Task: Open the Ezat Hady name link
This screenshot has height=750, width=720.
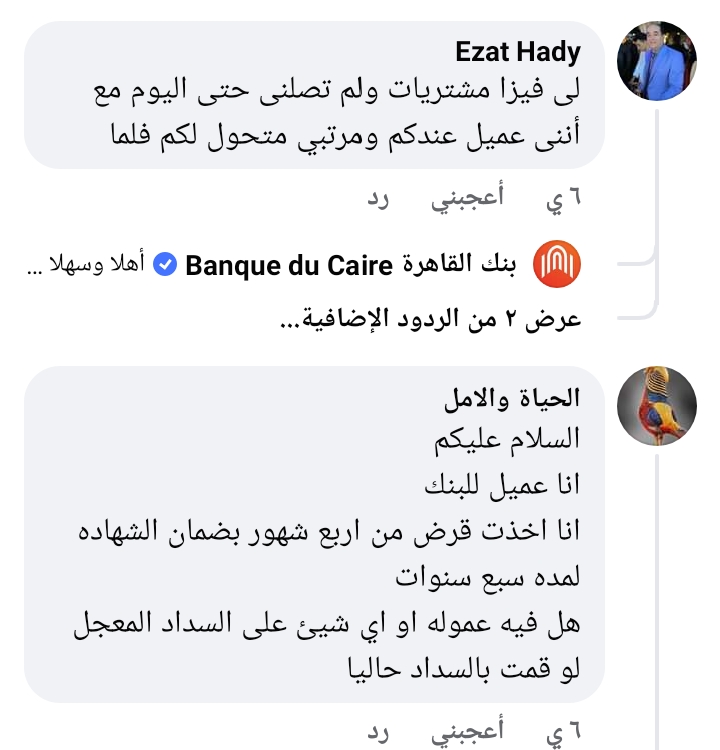Action: coord(518,52)
